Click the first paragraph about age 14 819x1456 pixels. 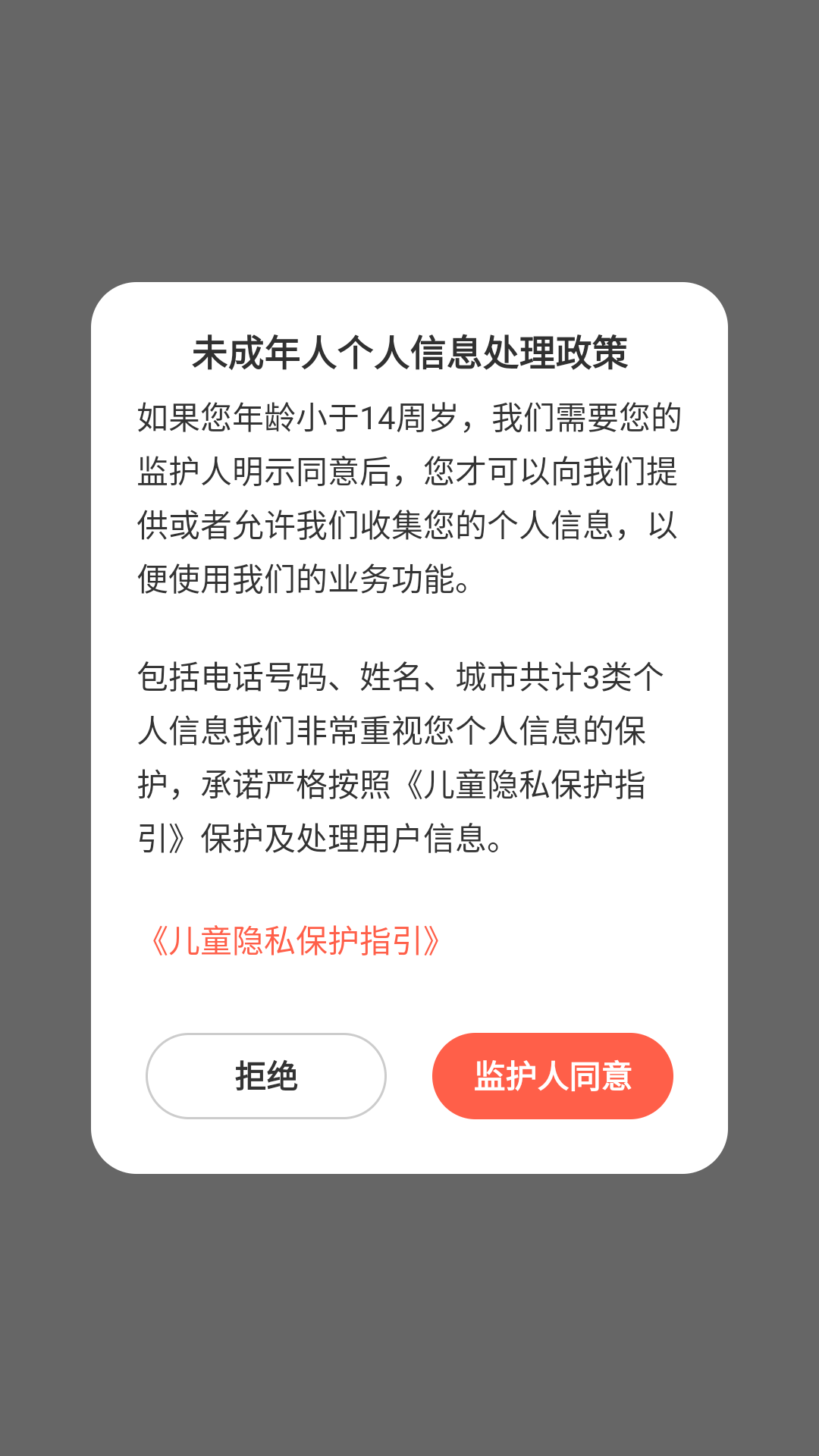click(409, 493)
